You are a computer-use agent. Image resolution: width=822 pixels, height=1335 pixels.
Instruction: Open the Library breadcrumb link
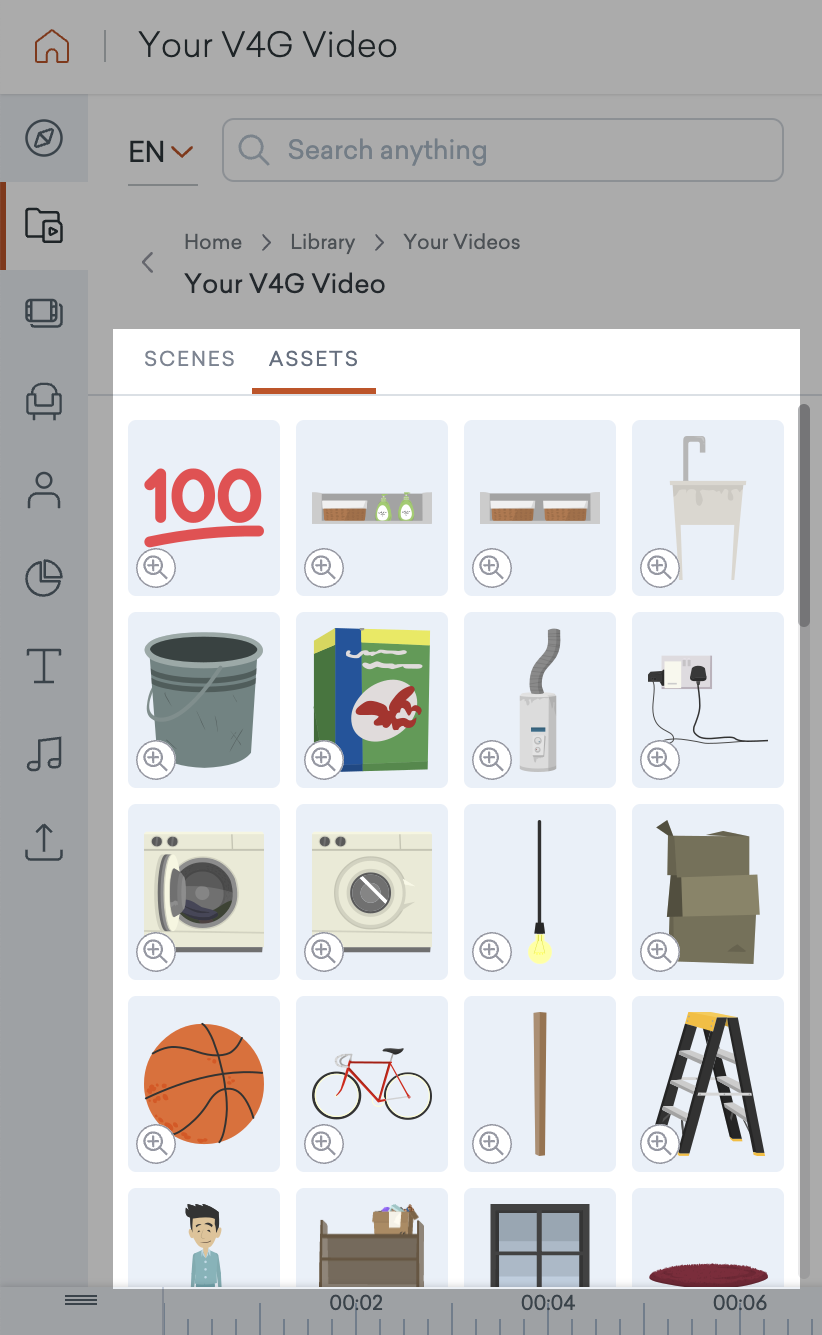322,242
